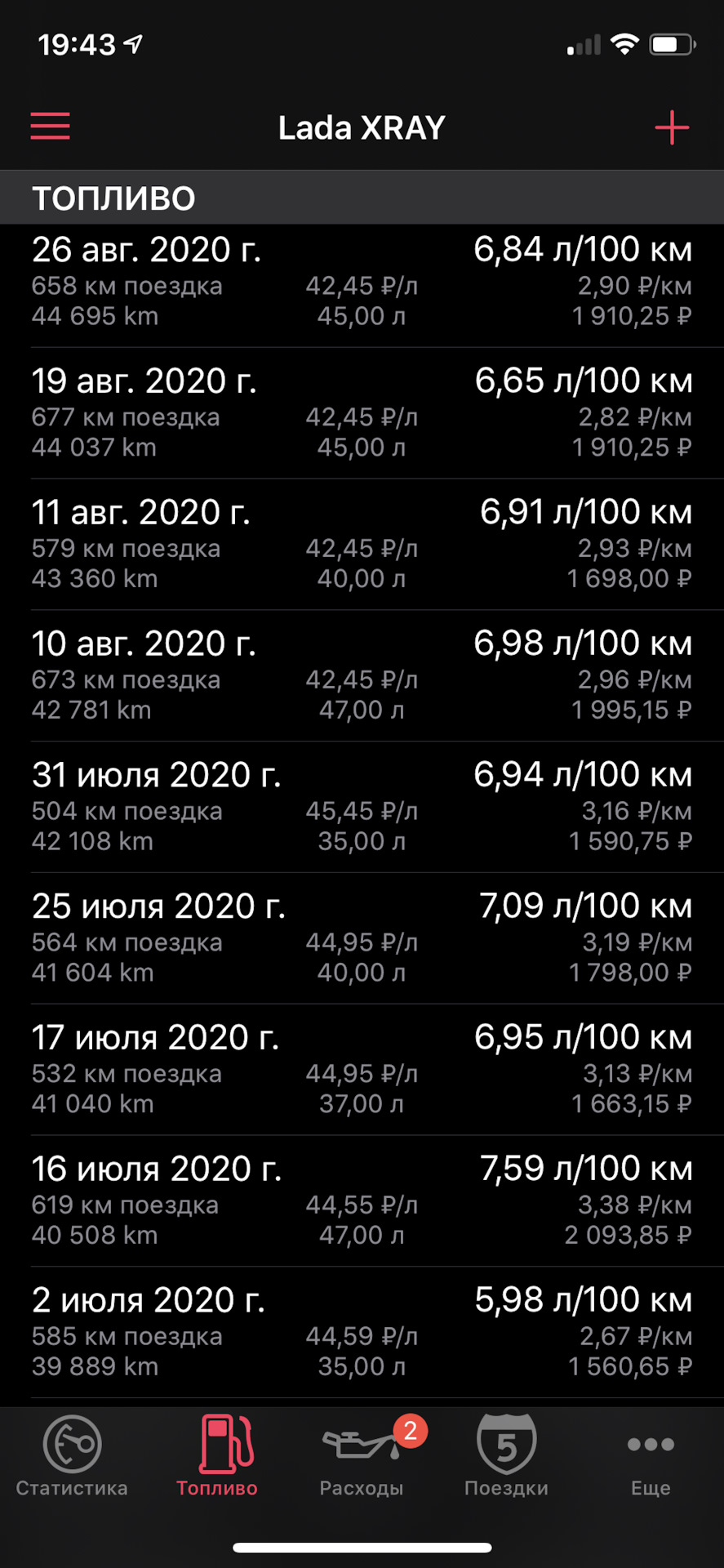
Task: Select the 10 авг. 2020 refuel record
Action: (362, 677)
